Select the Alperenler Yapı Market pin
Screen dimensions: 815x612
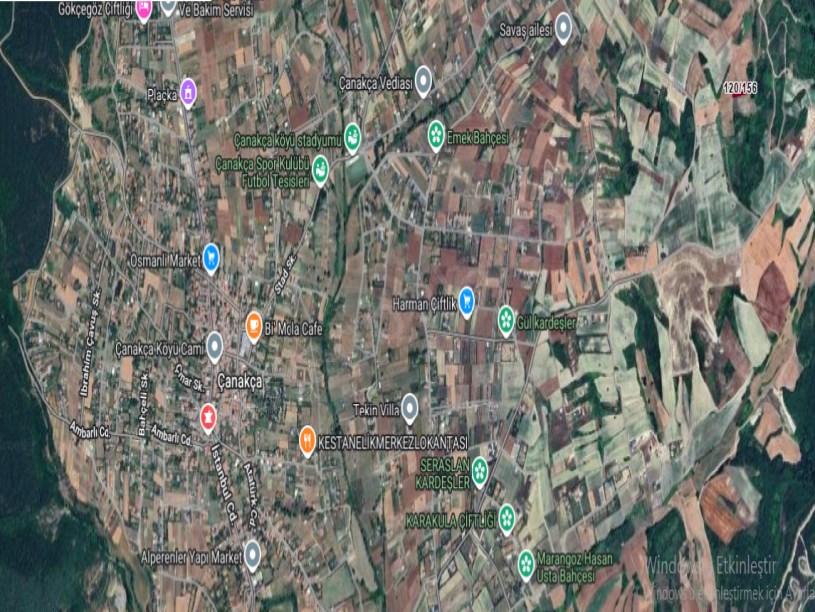click(x=253, y=552)
